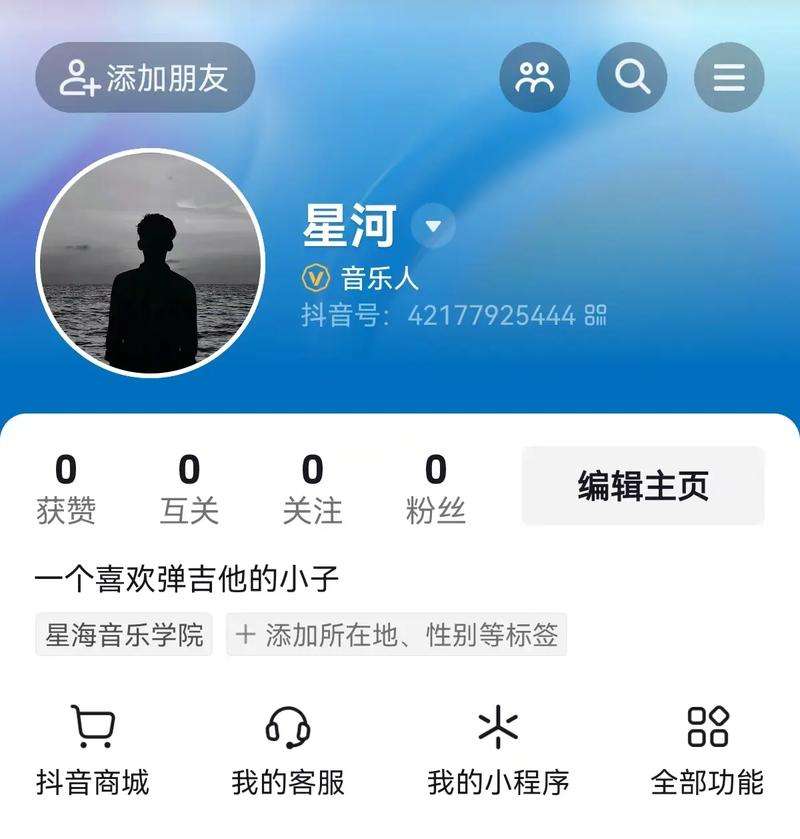Expand the dropdown arrow next to username 星河

pos(430,228)
